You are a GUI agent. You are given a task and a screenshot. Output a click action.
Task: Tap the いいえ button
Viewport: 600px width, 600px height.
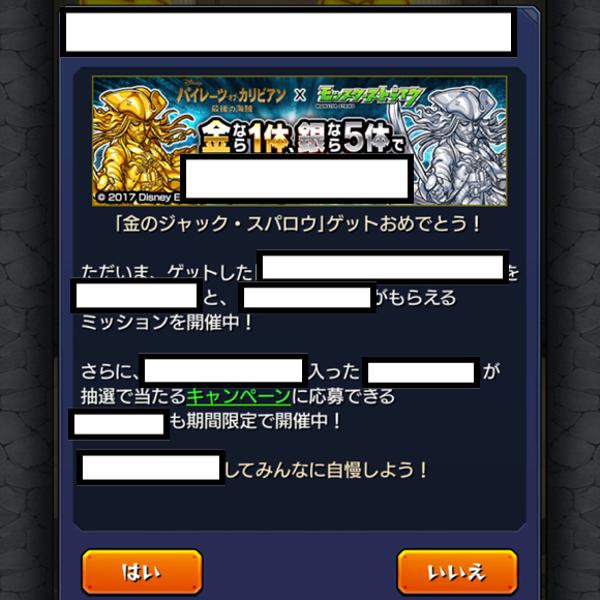456,572
